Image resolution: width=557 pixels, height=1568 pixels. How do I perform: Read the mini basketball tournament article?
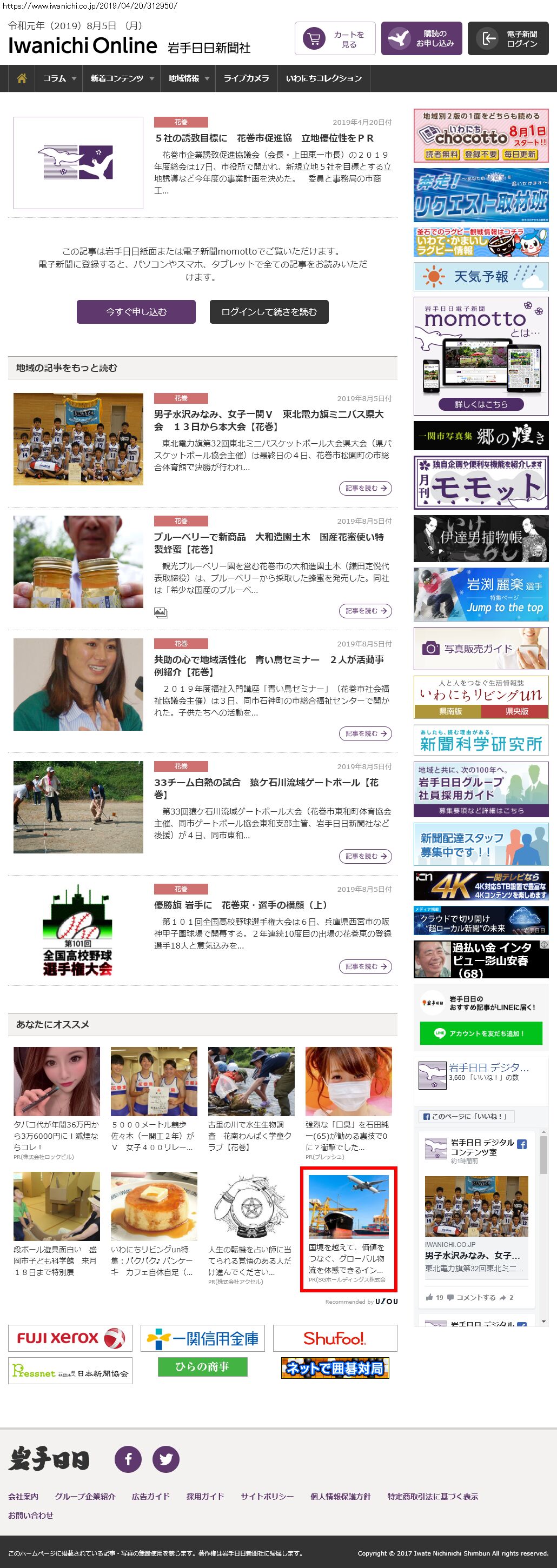tap(364, 488)
